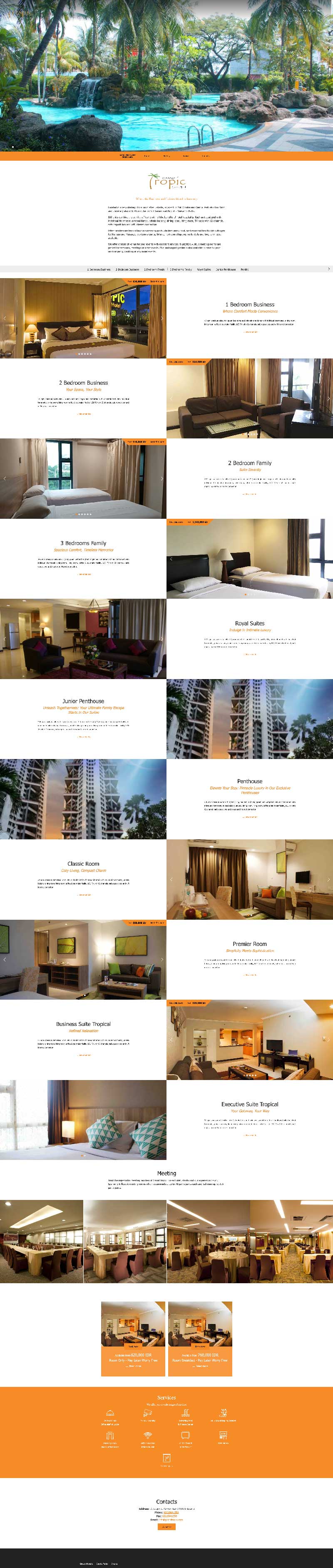Open details link under Executive Suite Tropical
Image resolution: width=333 pixels, height=1568 pixels.
pos(250,1135)
